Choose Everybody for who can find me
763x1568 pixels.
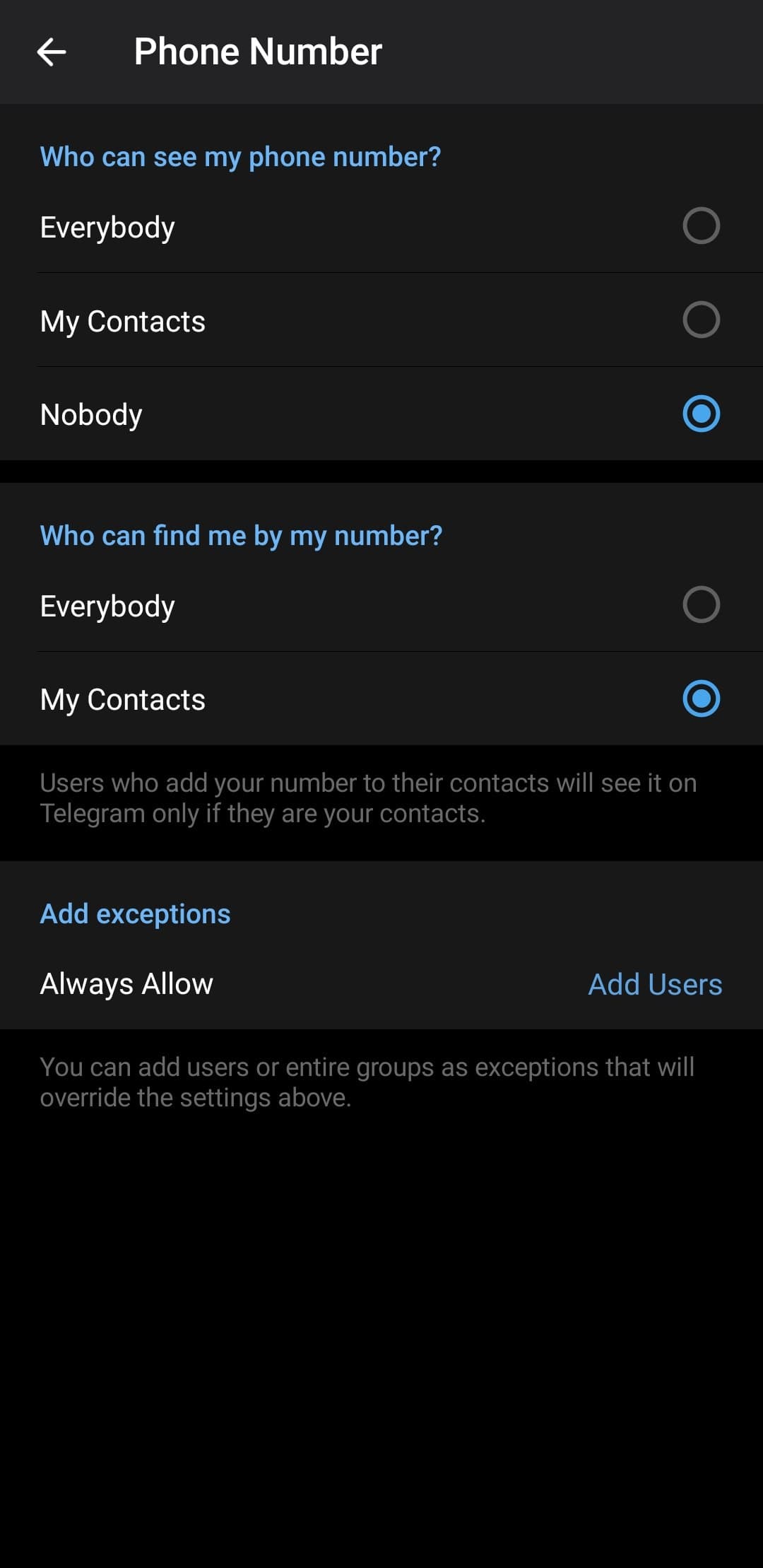(x=381, y=605)
